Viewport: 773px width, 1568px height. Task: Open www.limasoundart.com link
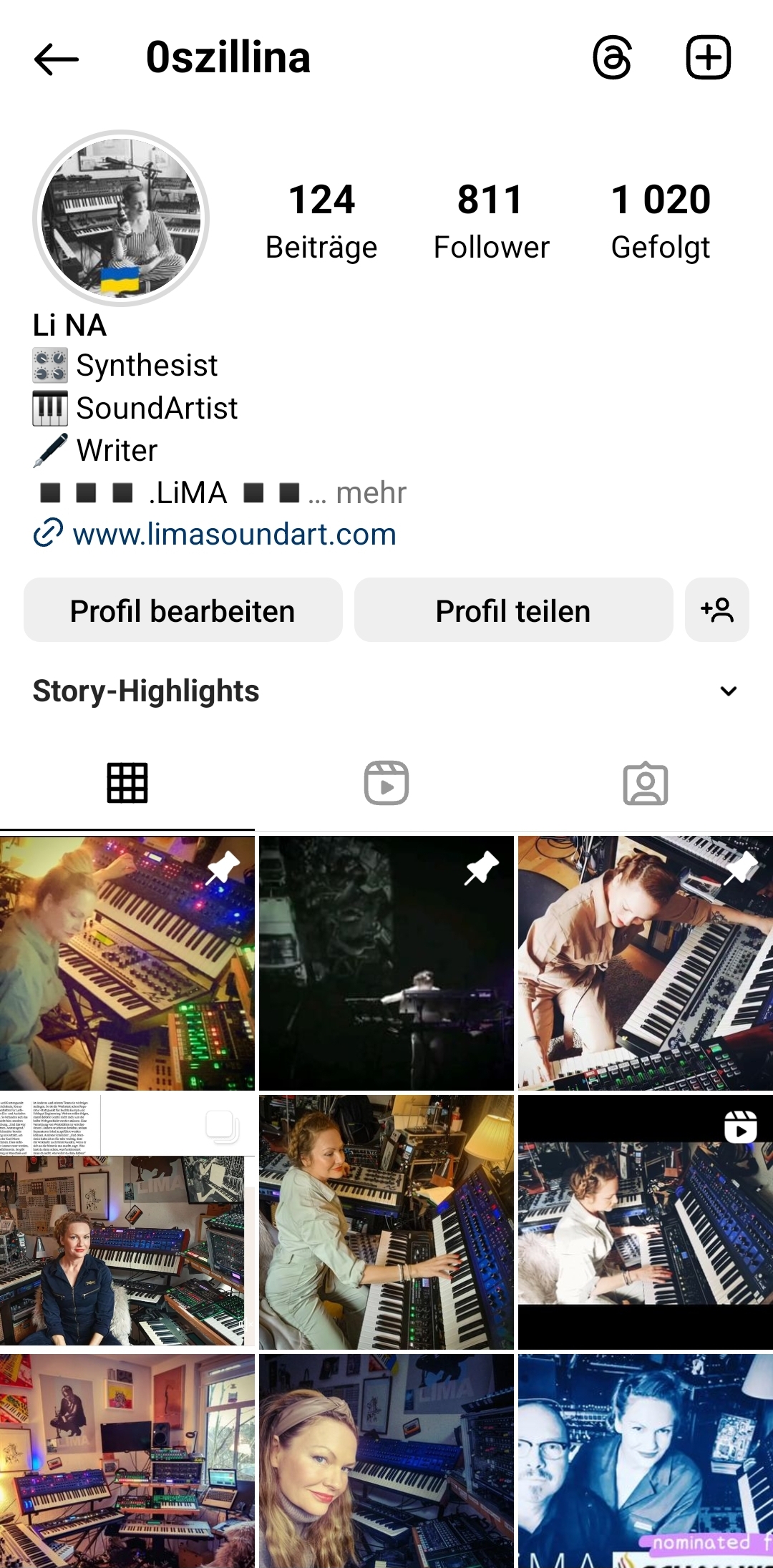[234, 535]
